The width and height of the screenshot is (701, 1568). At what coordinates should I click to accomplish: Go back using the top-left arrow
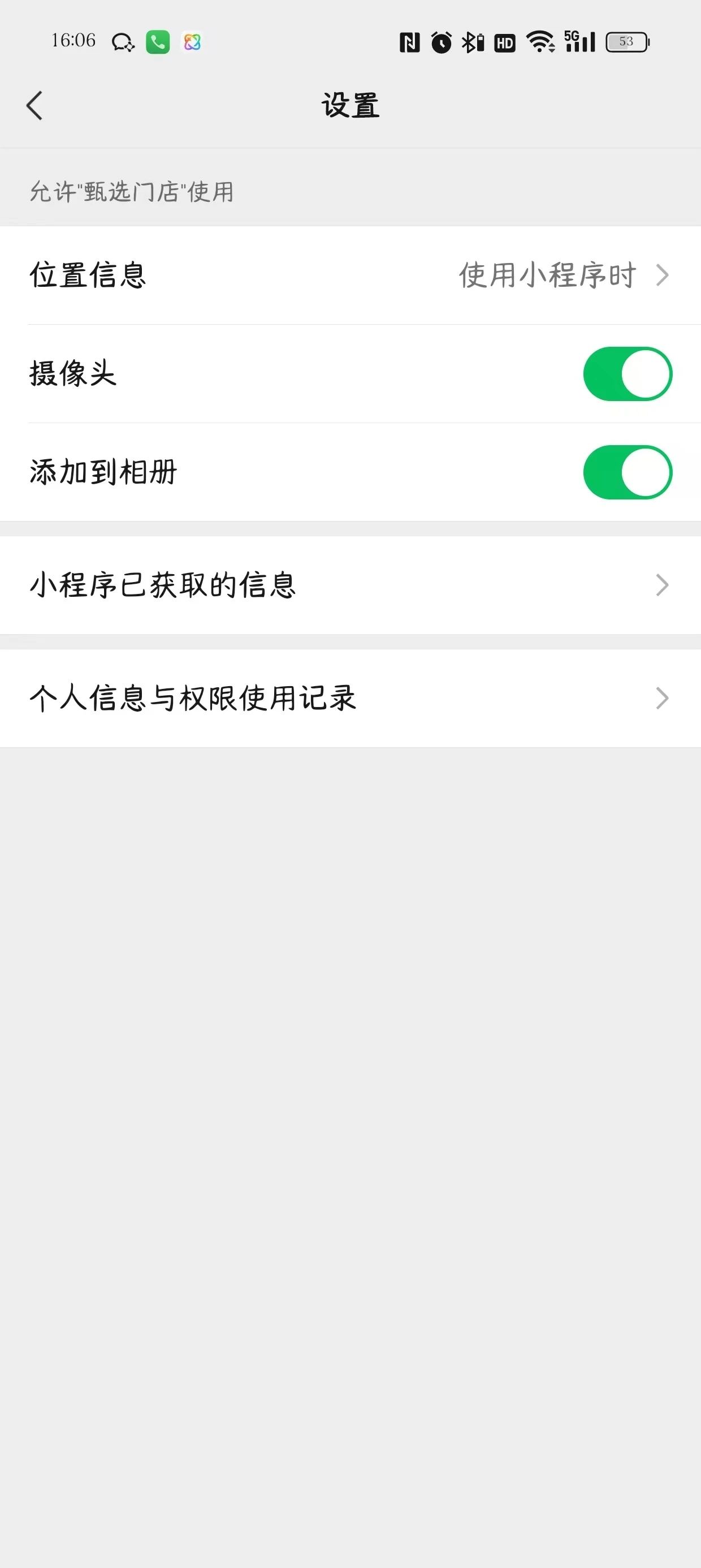click(x=35, y=105)
